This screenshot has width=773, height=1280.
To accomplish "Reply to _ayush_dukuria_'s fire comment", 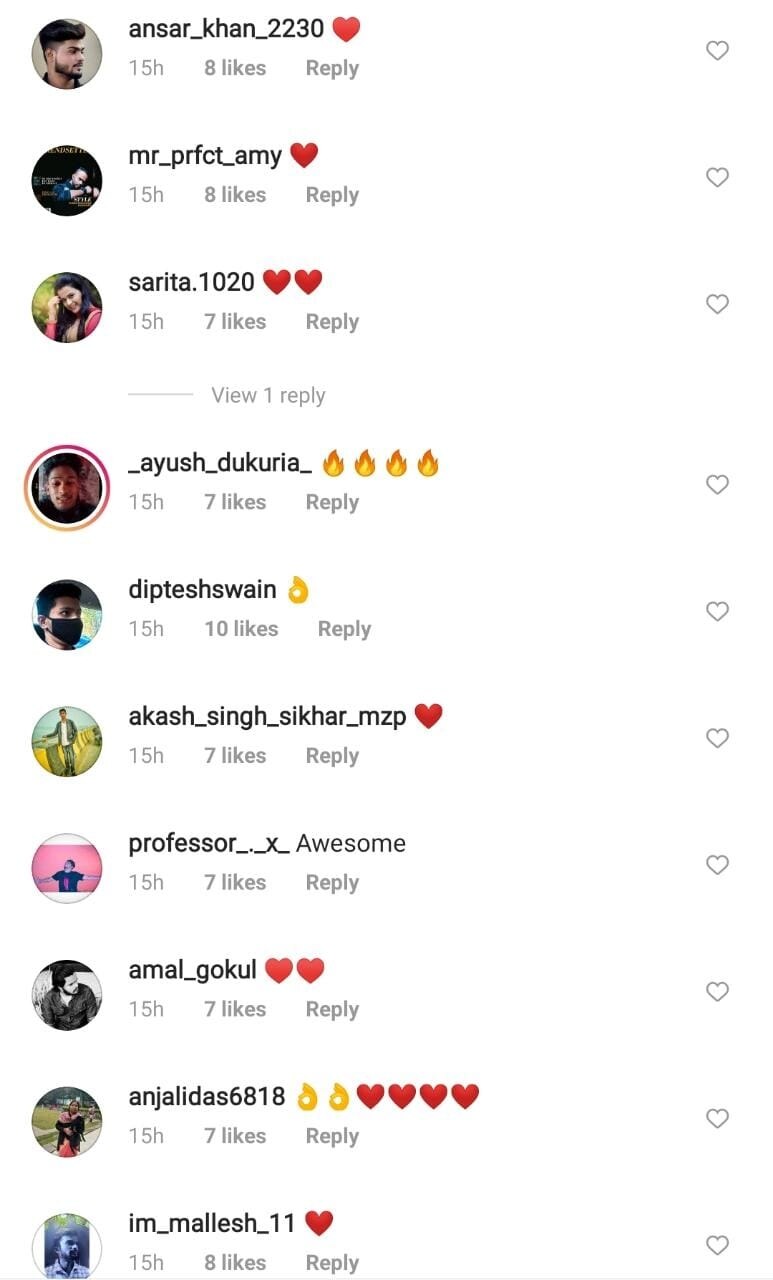I will tap(332, 502).
